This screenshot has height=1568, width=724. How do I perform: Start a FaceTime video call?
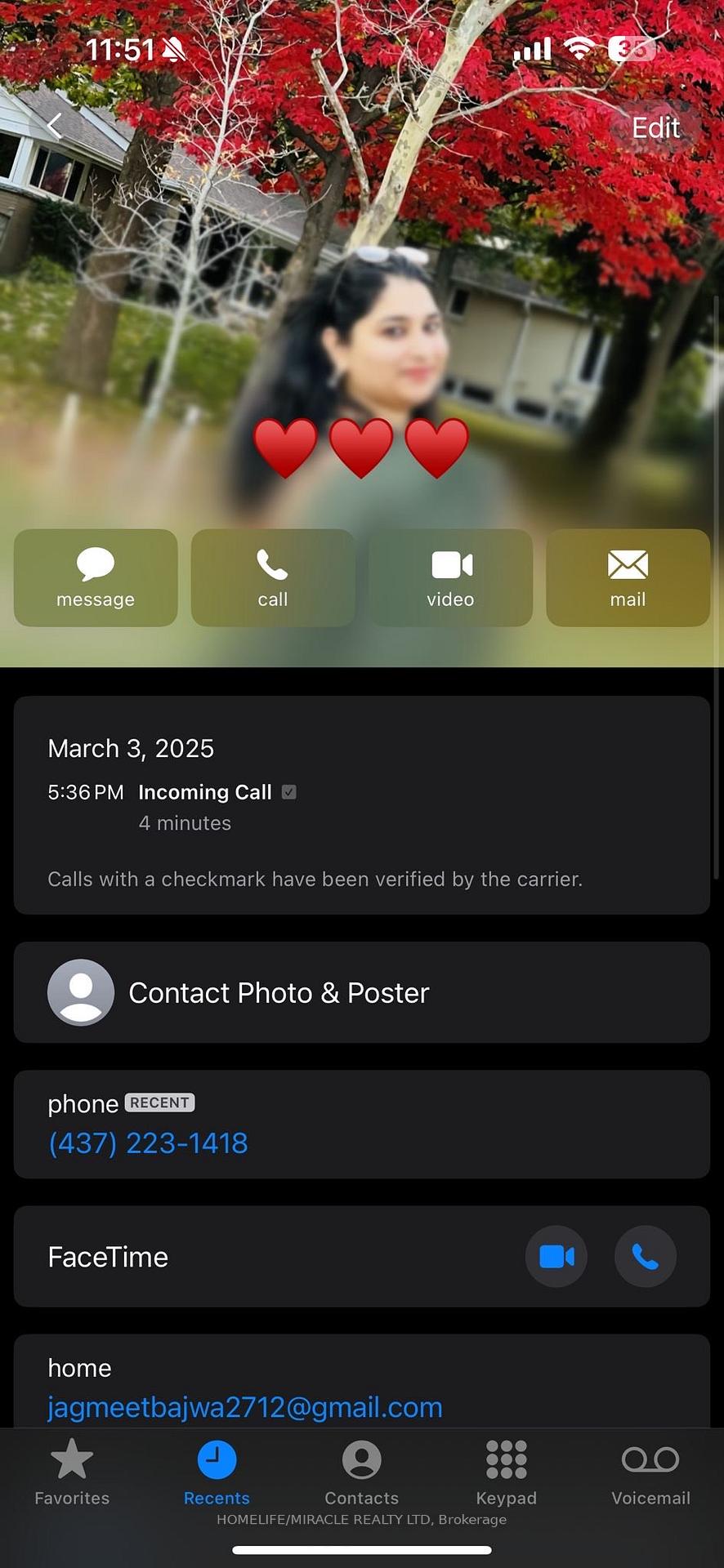[556, 1256]
